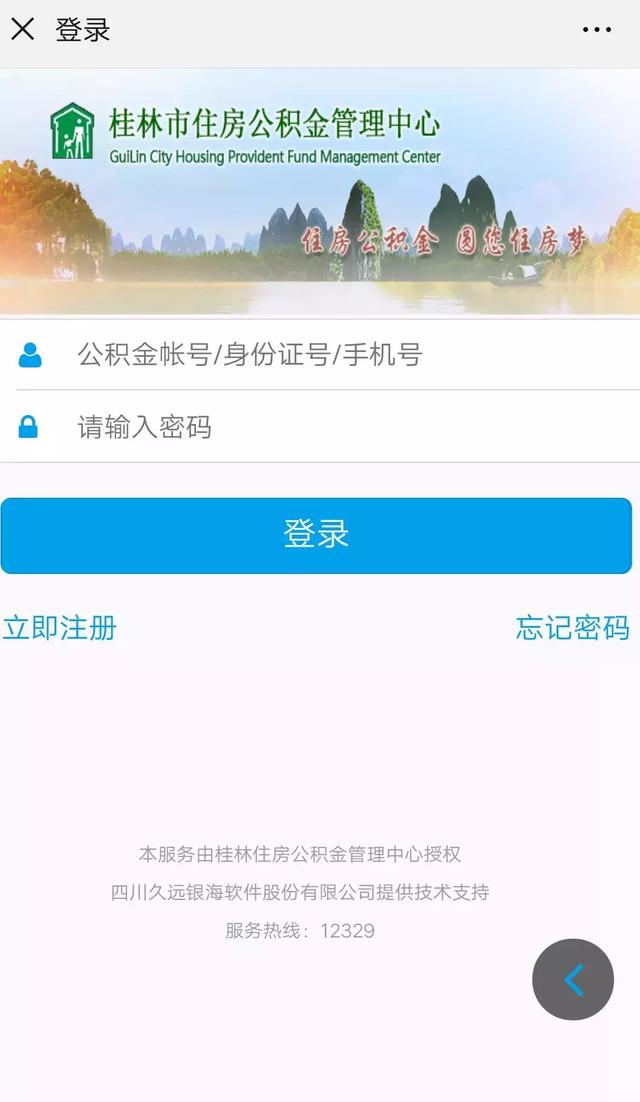This screenshot has width=640, height=1102.
Task: Close the login page
Action: coord(22,29)
